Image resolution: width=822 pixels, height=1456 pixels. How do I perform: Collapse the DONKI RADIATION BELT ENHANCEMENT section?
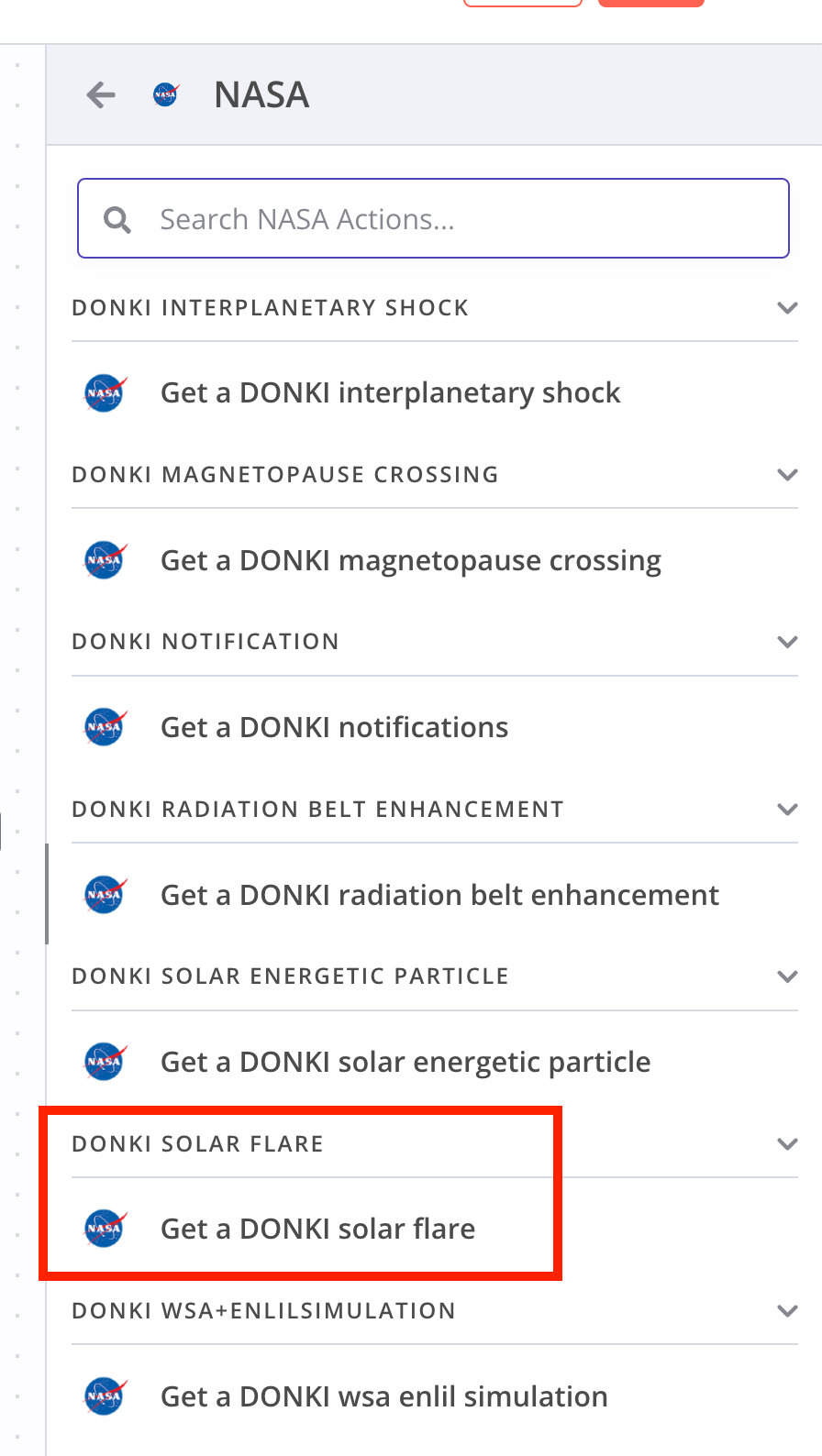[x=787, y=809]
